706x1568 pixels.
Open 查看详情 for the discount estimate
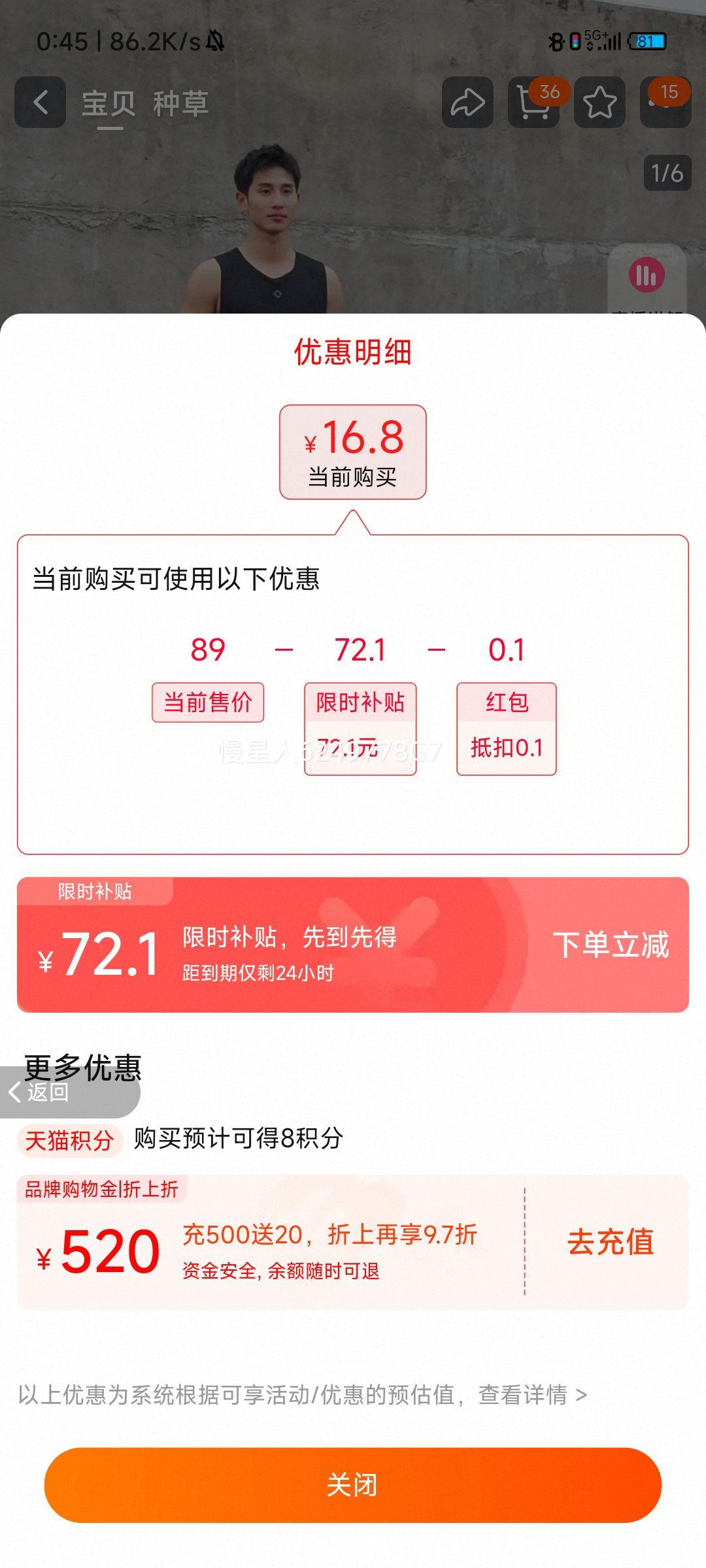pyautogui.click(x=532, y=1394)
